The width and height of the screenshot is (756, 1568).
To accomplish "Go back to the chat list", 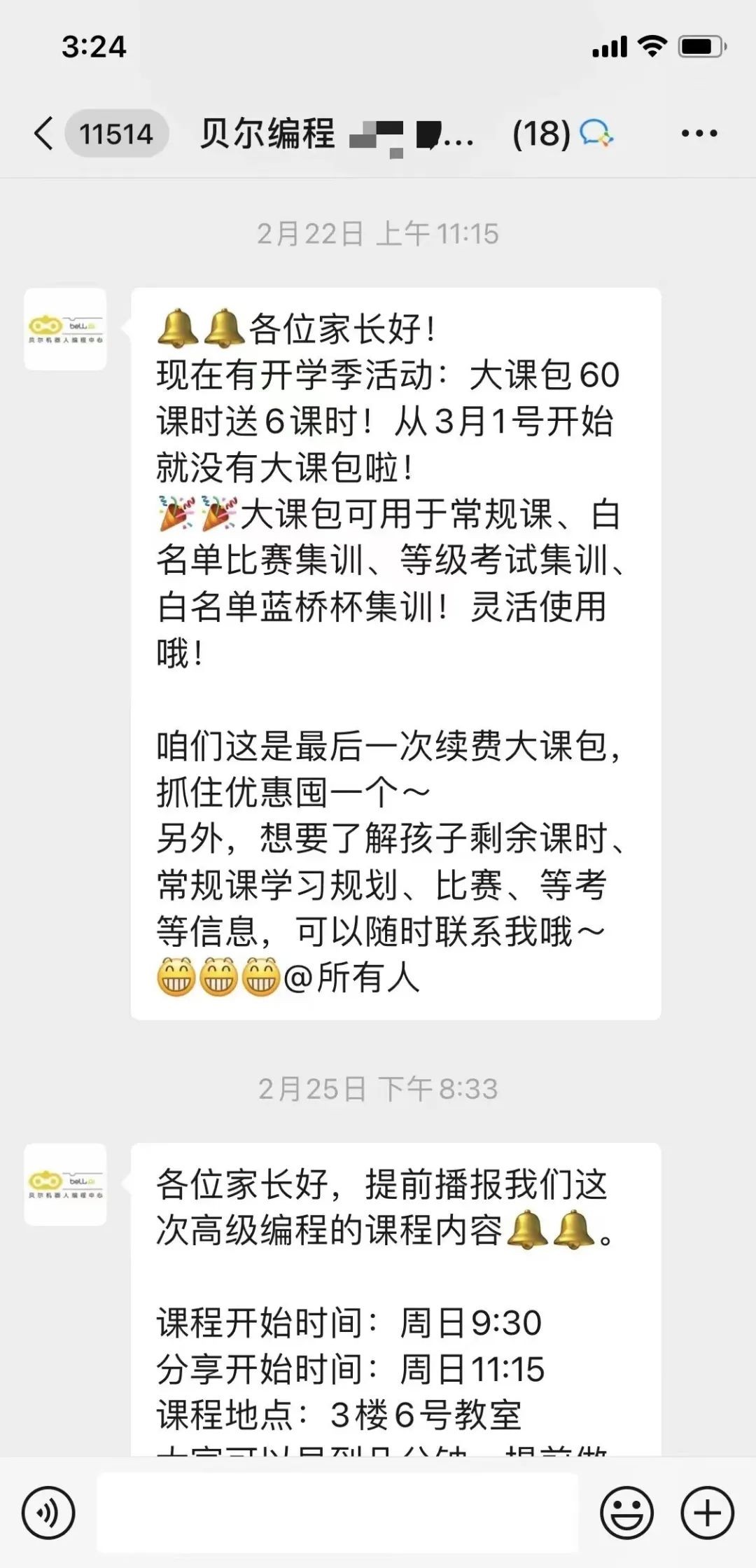I will point(43,133).
